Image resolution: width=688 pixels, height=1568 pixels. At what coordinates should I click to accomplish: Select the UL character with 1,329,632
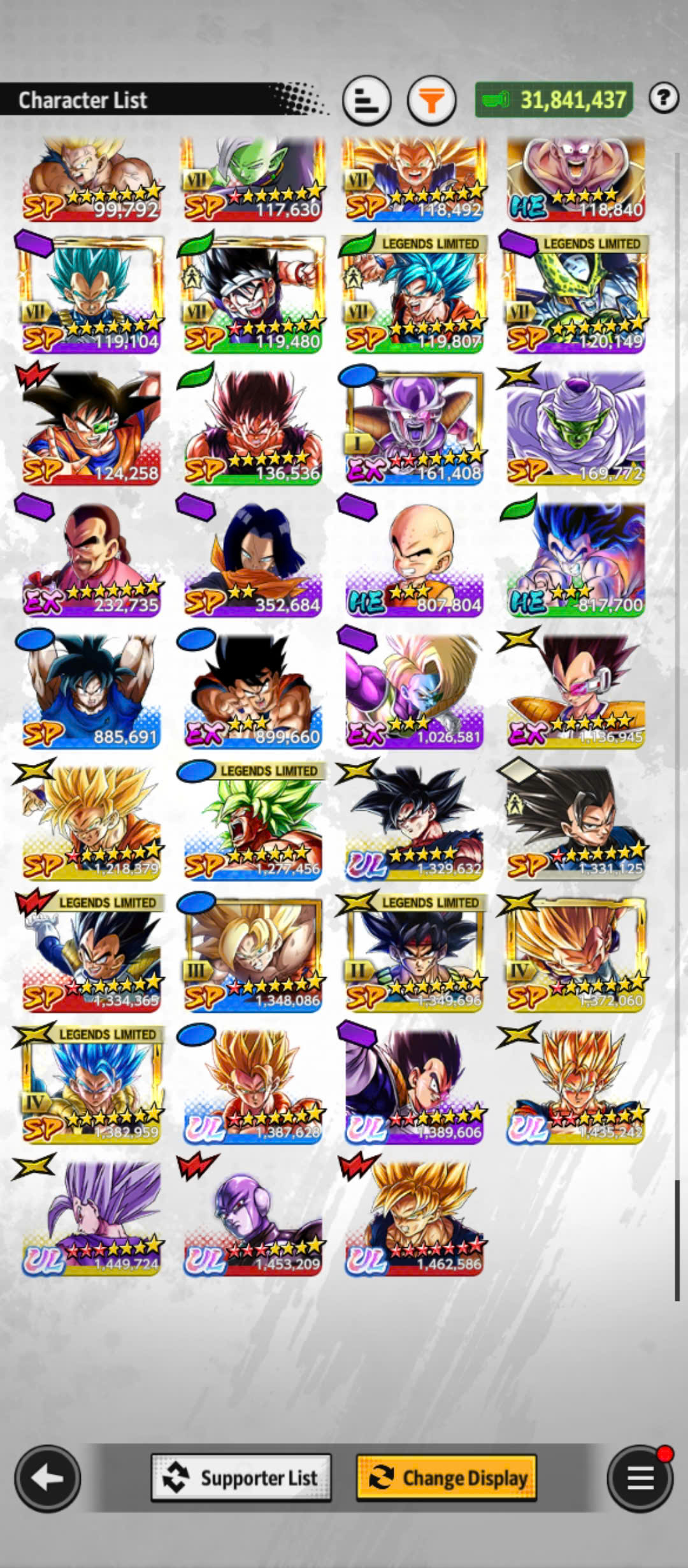[414, 820]
